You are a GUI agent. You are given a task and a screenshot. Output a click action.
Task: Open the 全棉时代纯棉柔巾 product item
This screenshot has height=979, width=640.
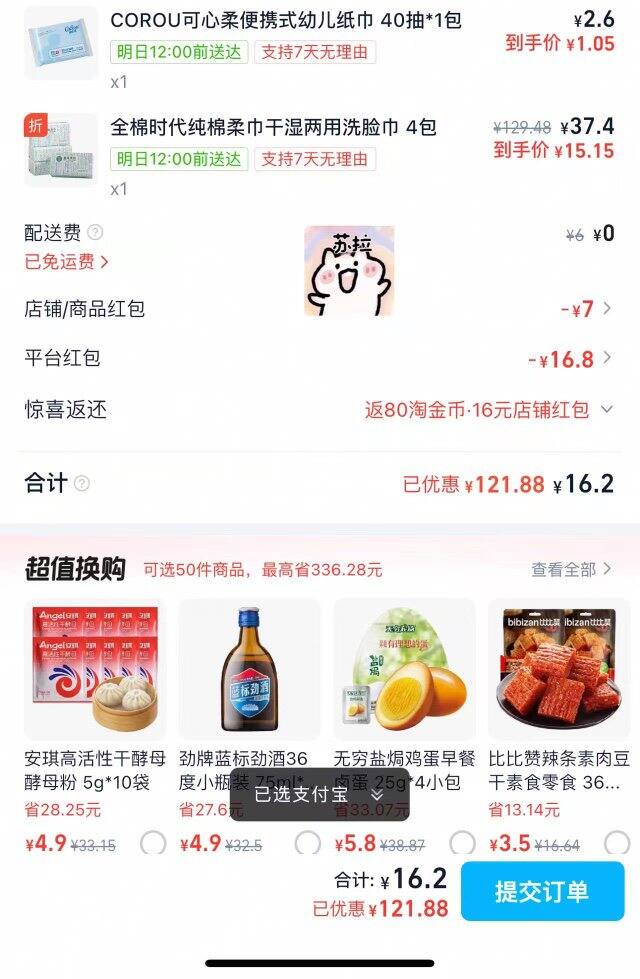pos(273,128)
